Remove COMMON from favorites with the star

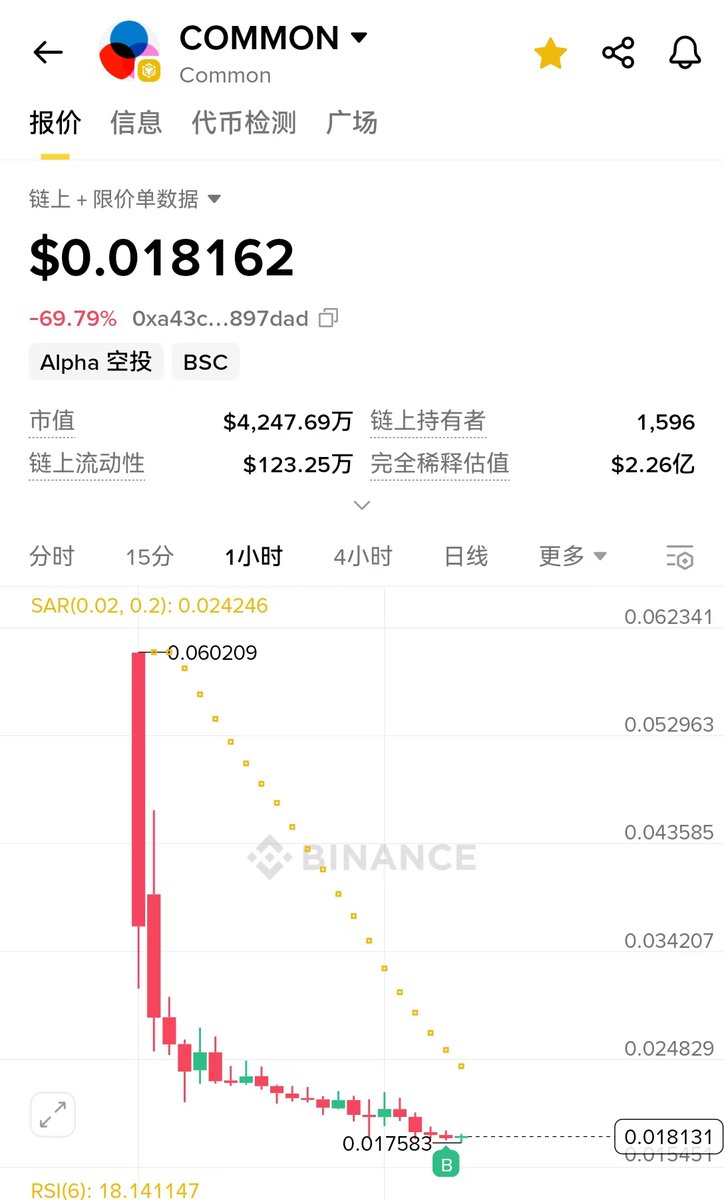[550, 53]
